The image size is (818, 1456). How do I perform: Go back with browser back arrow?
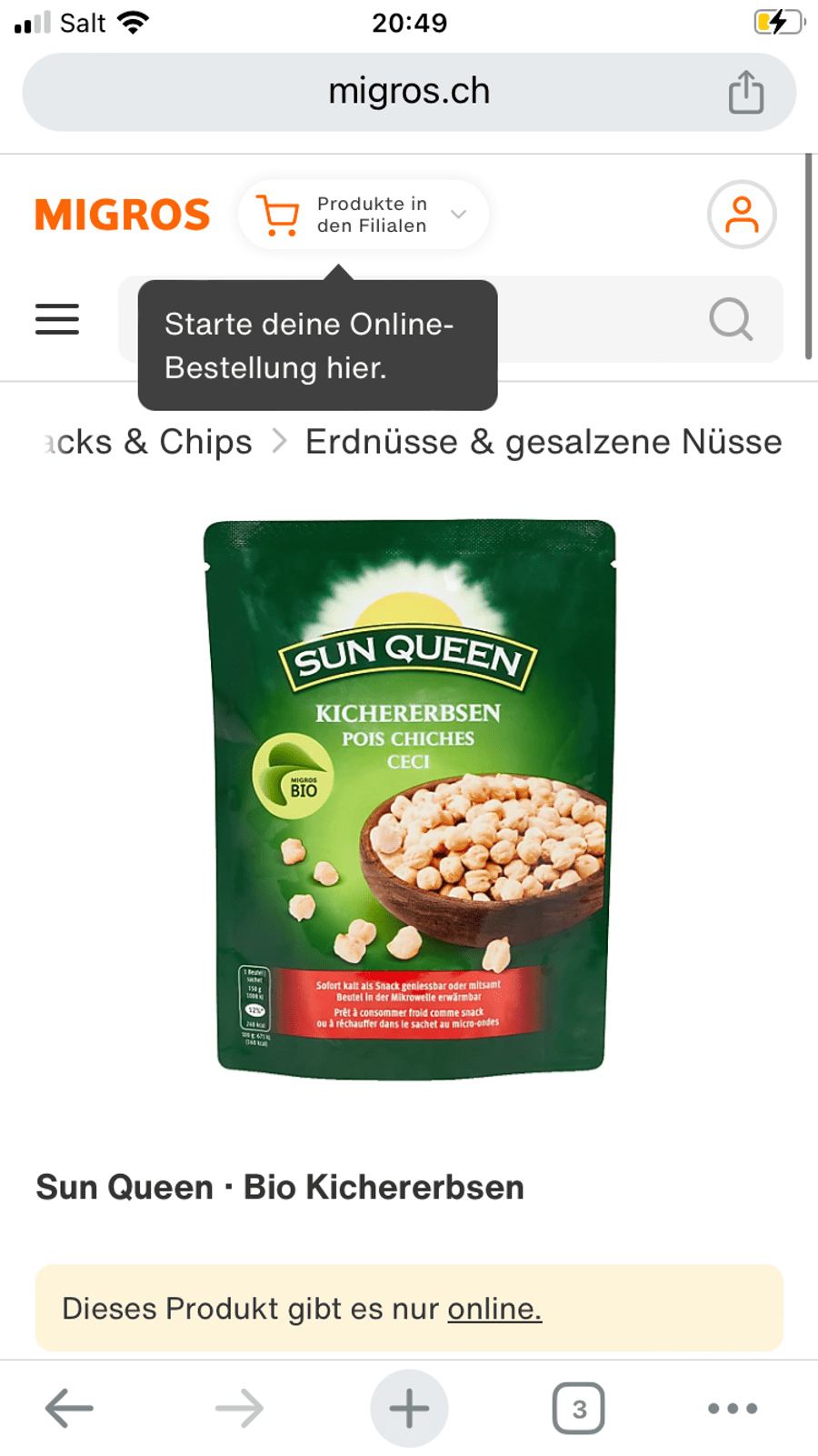coord(69,1409)
